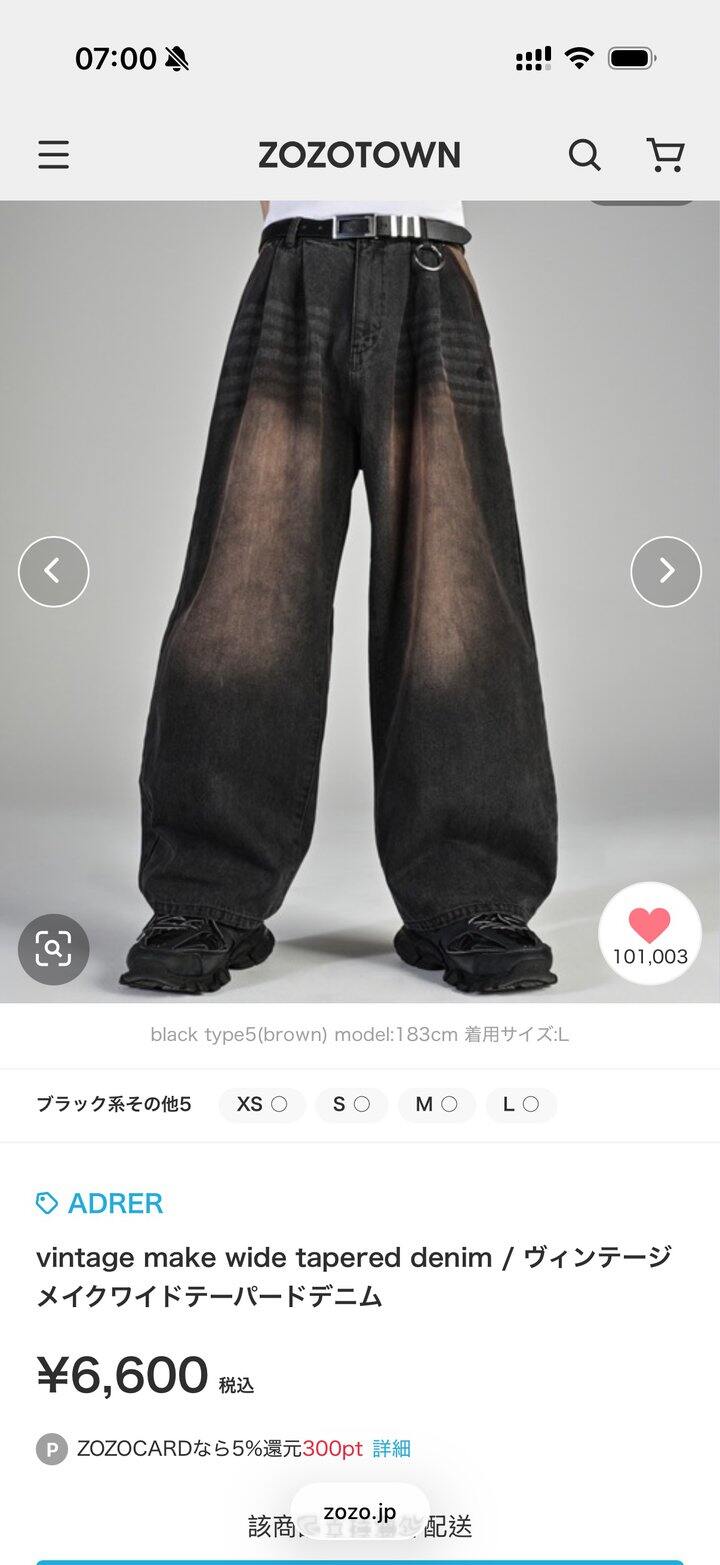Open the hamburger menu
Viewport: 720px width, 1565px height.
pyautogui.click(x=54, y=155)
